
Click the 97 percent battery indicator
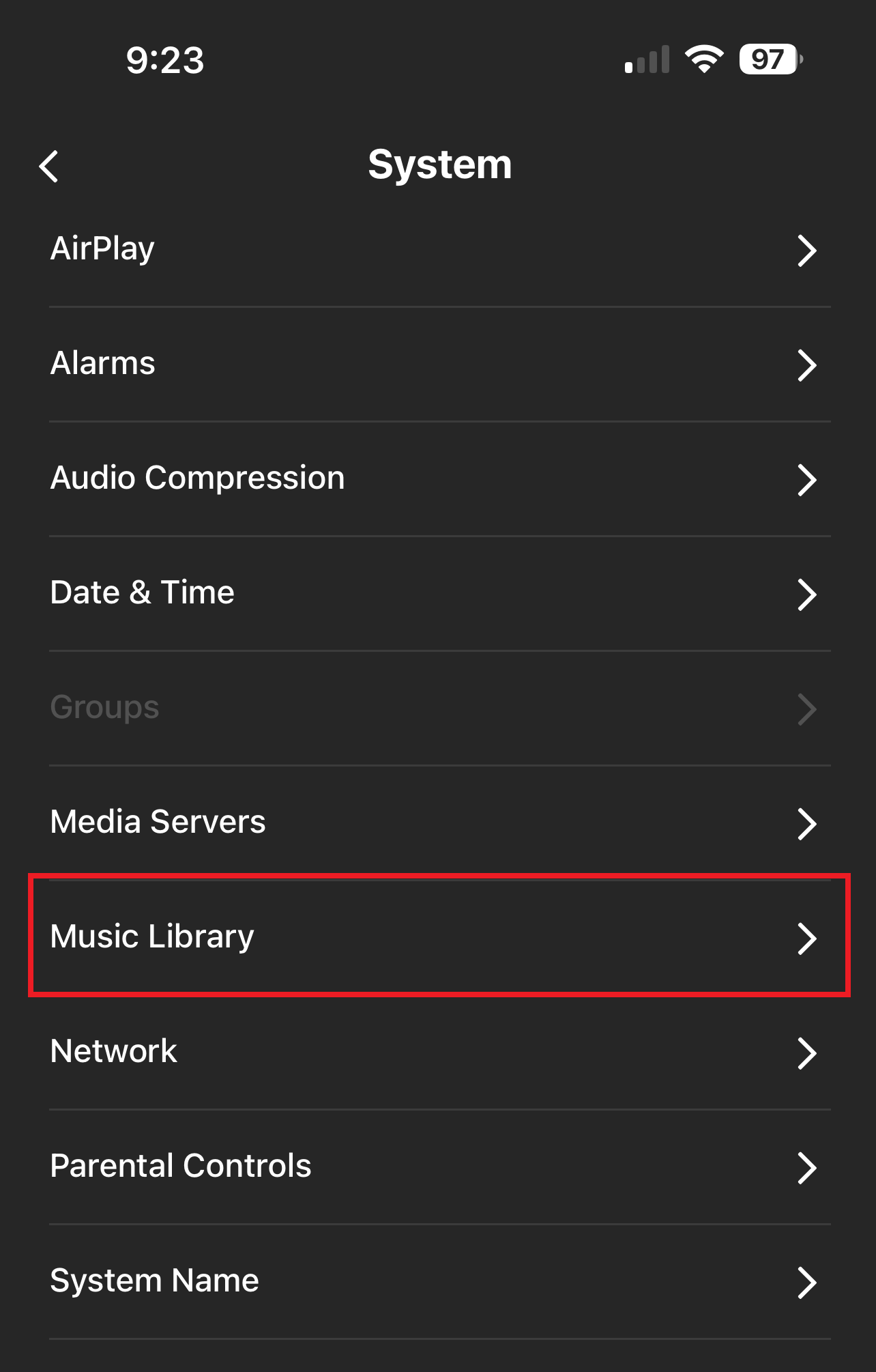(767, 59)
